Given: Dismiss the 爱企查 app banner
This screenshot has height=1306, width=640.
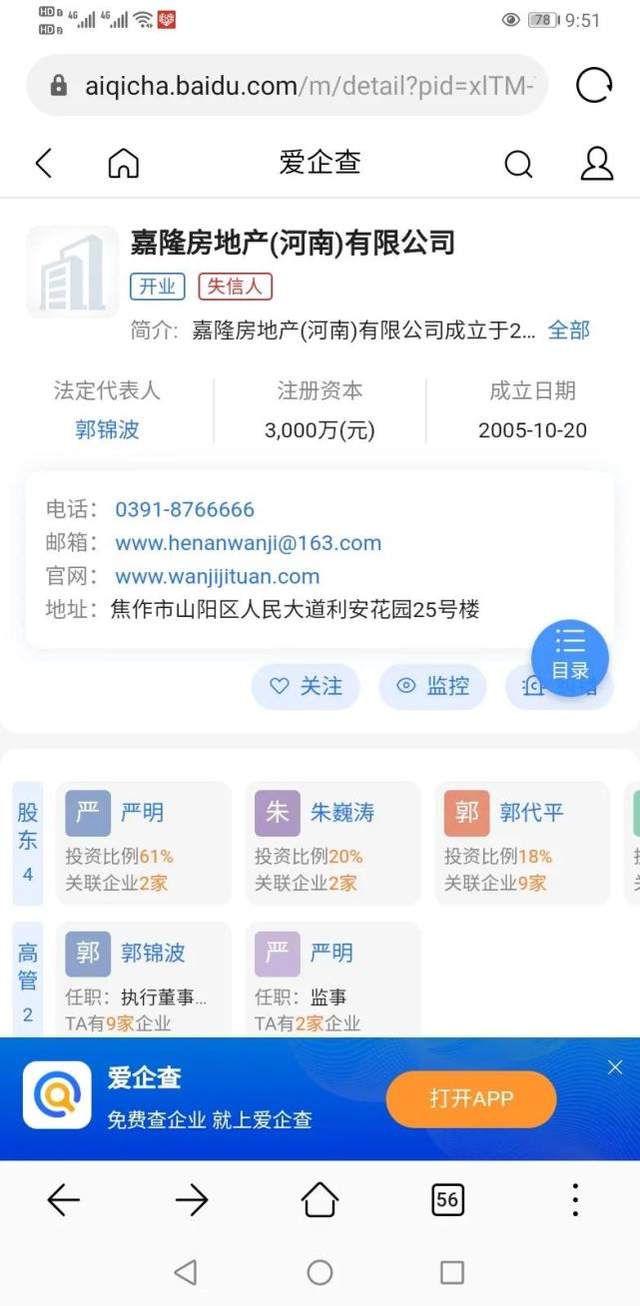Looking at the screenshot, I should 615,1068.
